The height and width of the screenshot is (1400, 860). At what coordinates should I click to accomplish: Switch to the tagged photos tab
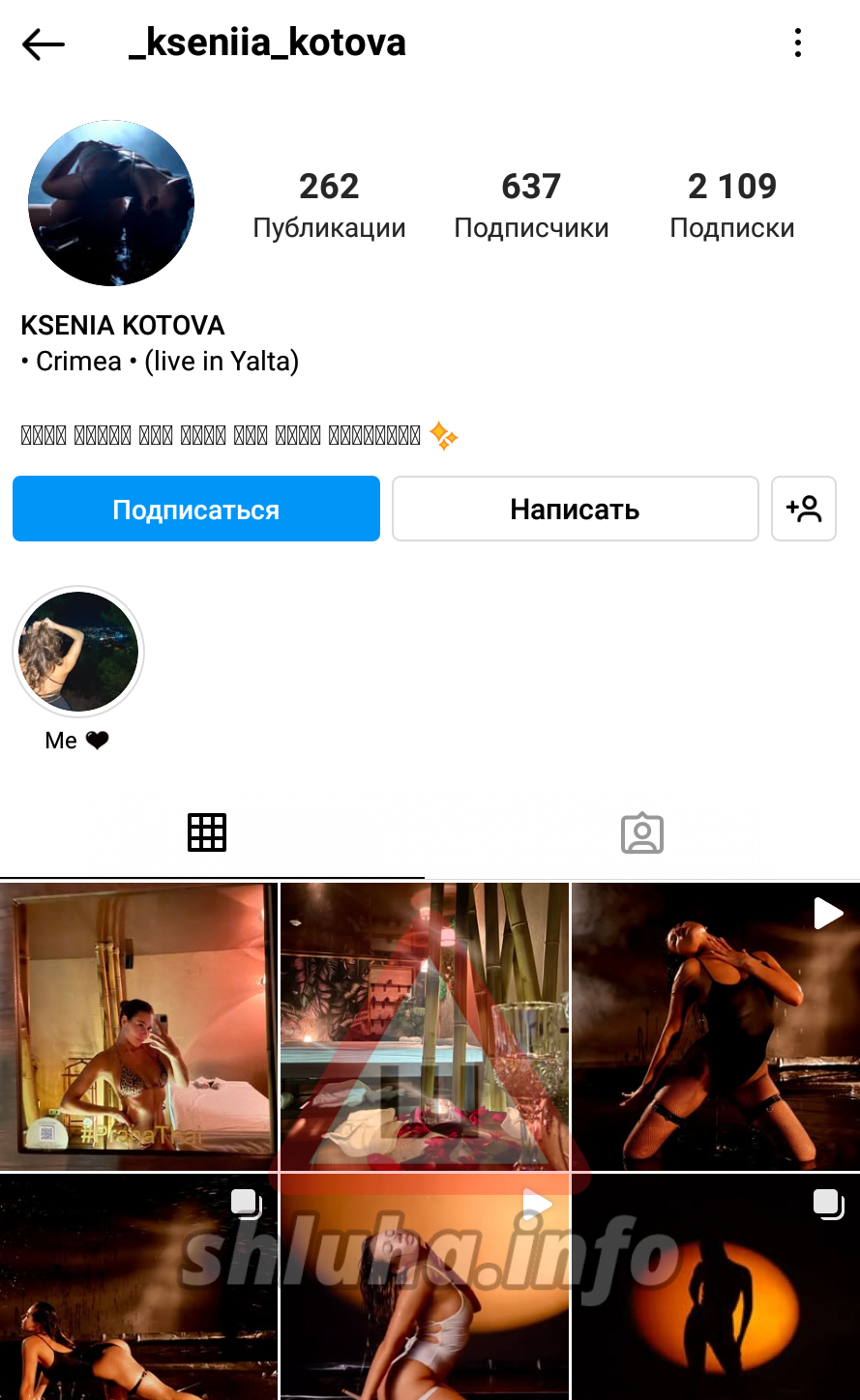point(642,832)
